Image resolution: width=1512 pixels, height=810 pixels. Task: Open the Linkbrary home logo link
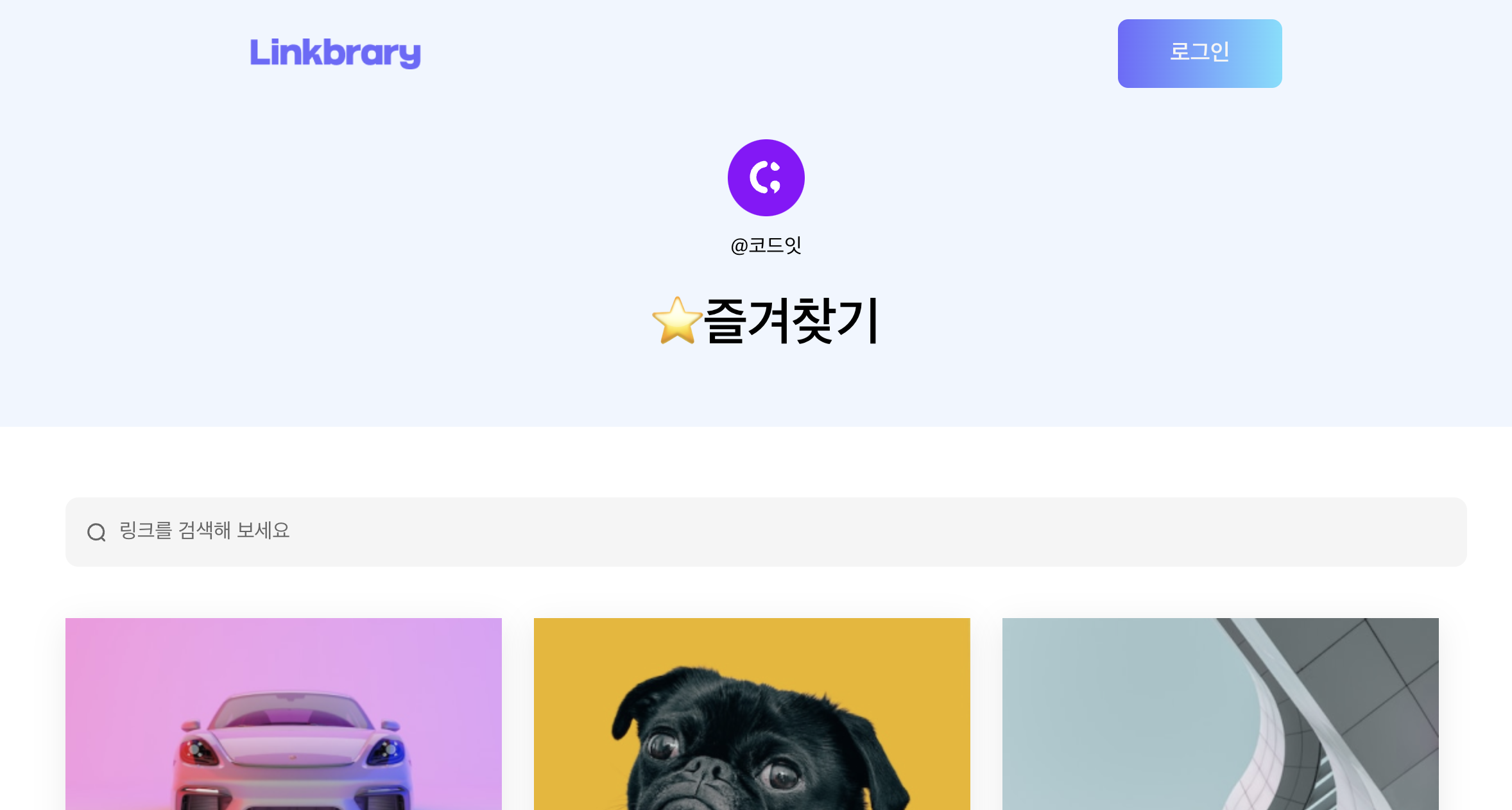click(x=335, y=53)
